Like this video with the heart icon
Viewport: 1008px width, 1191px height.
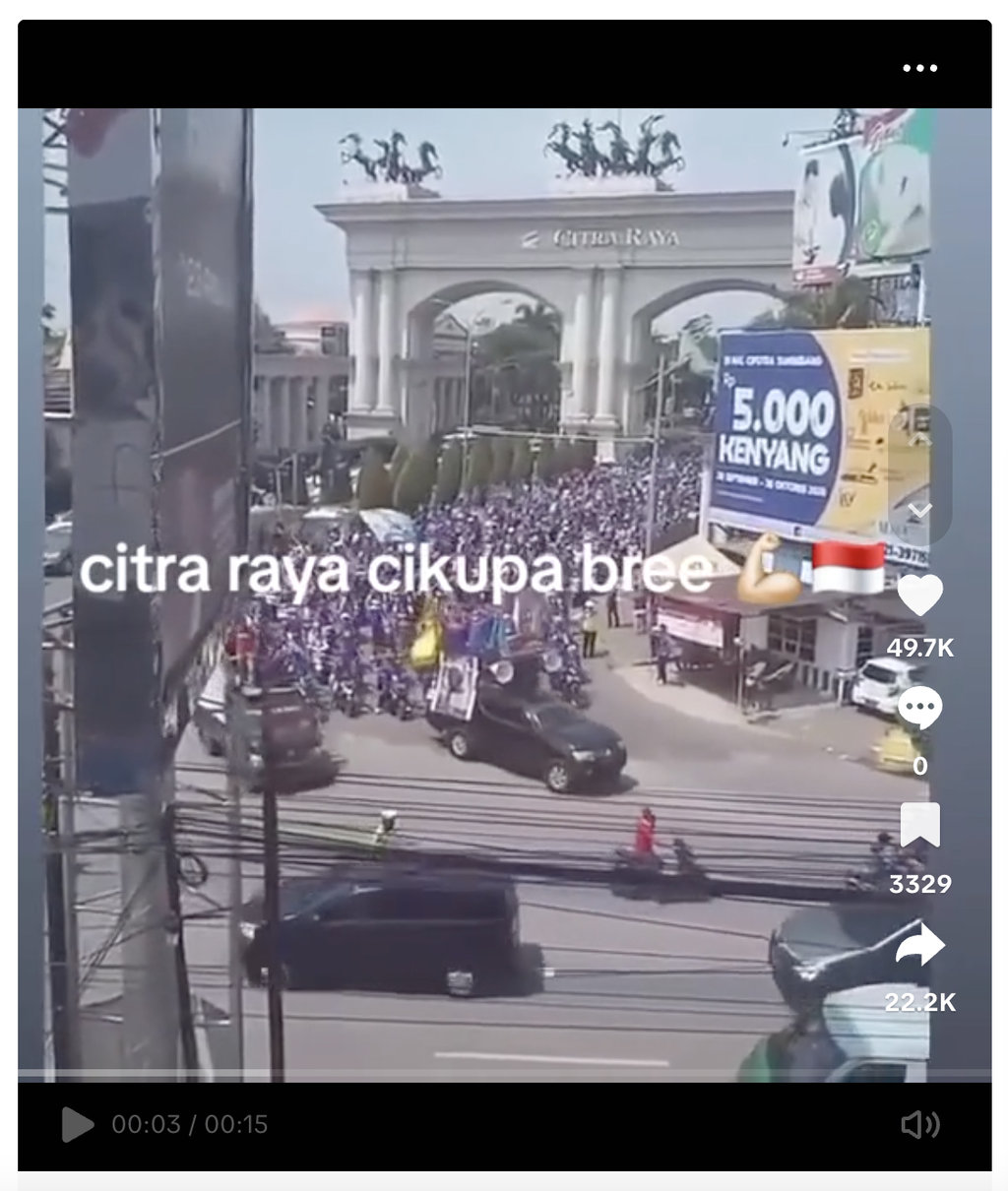[919, 596]
